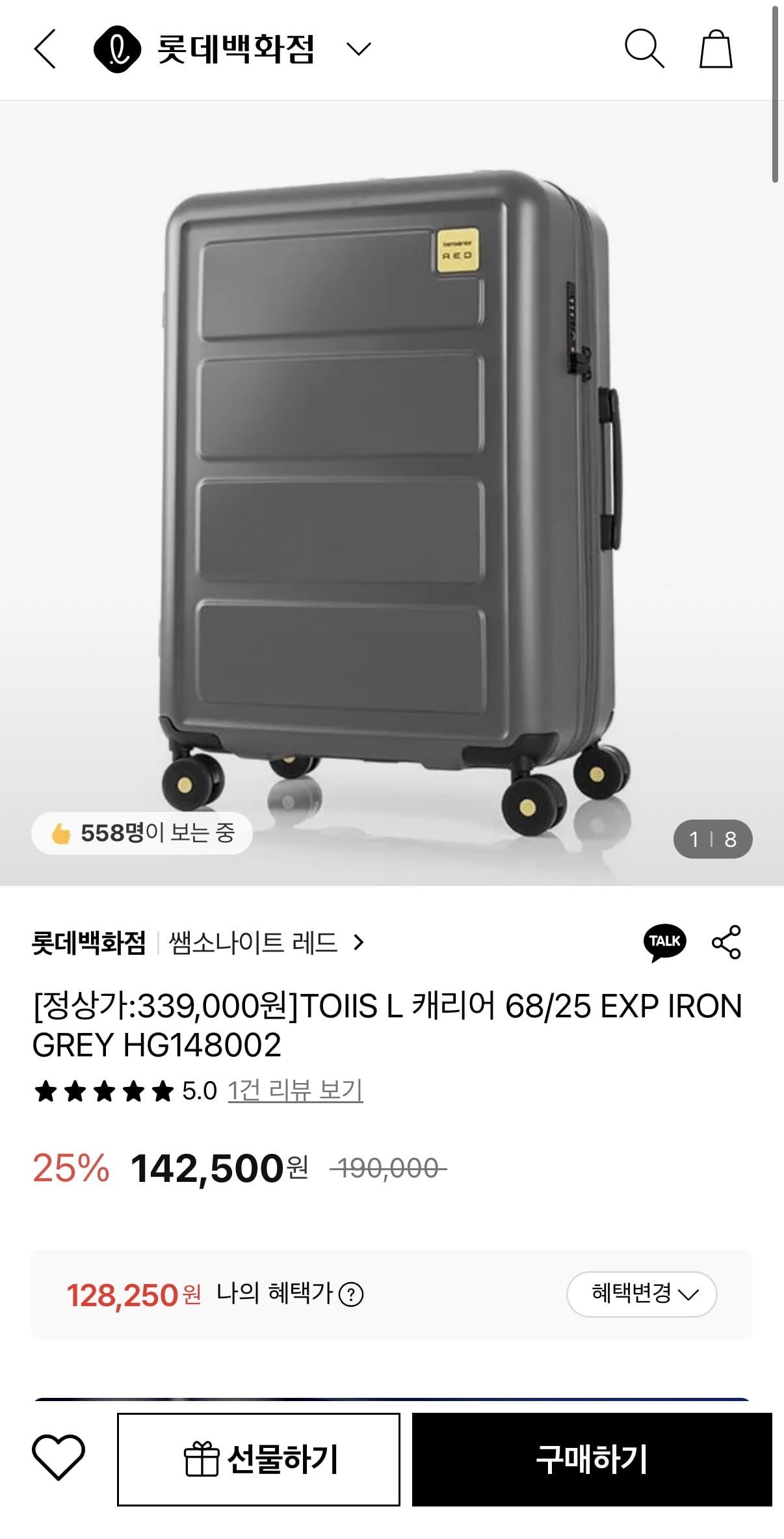Go back to the previous page

[45, 49]
